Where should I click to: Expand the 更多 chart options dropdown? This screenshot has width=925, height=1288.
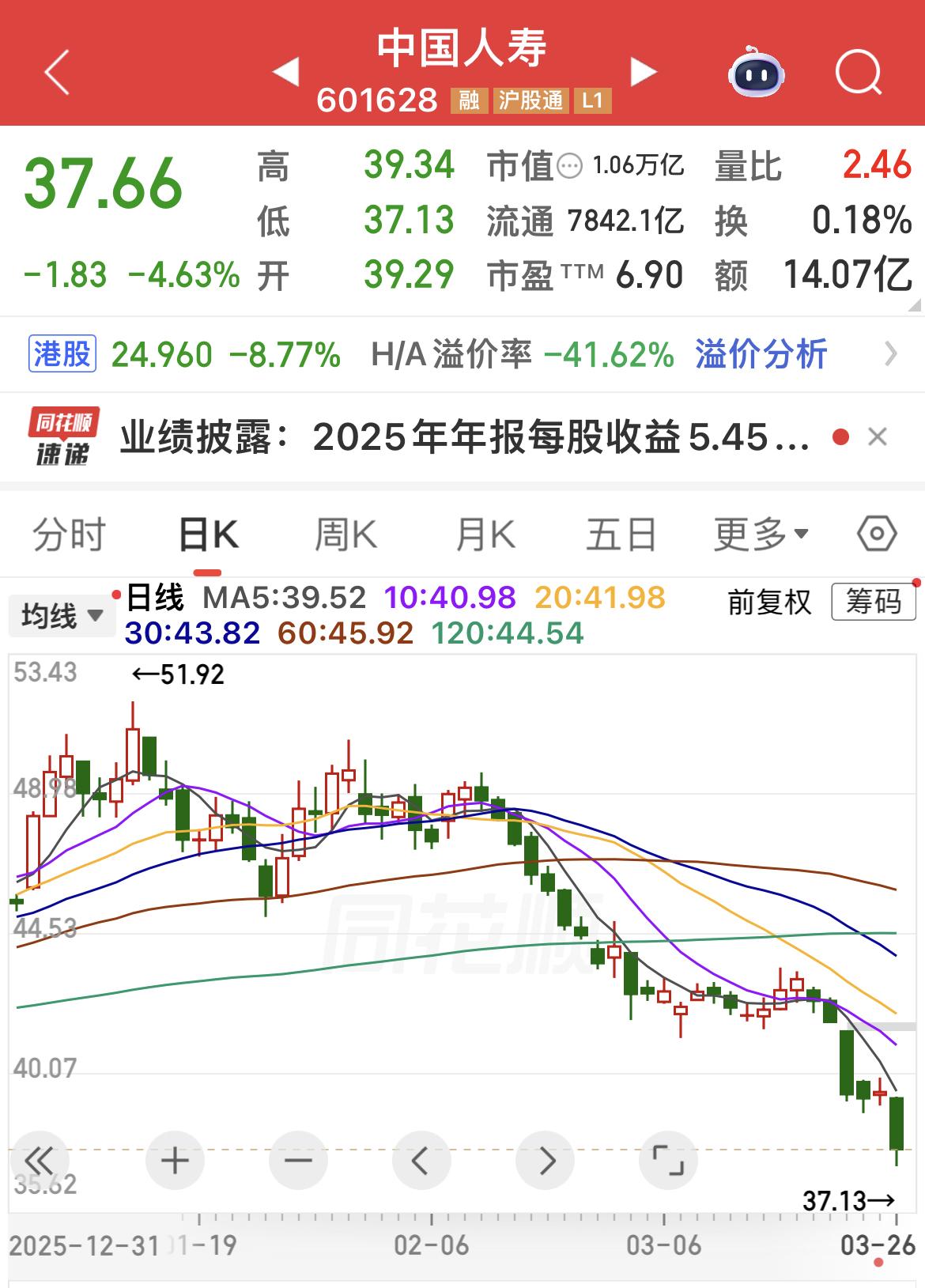click(x=759, y=534)
